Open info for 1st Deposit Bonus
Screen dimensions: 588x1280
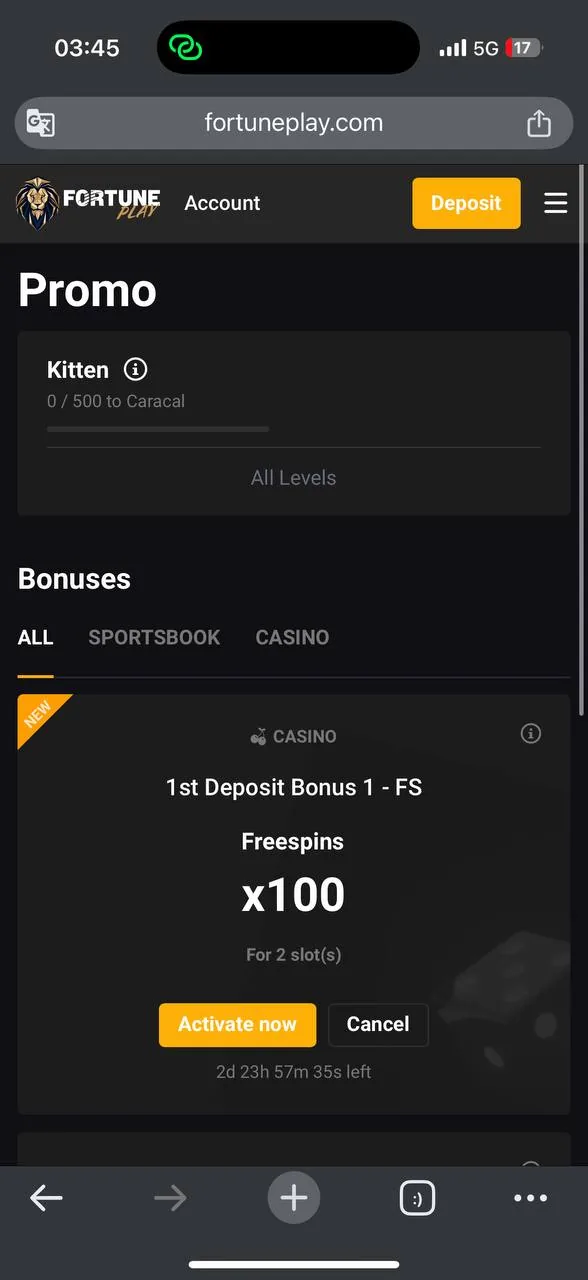pos(531,734)
